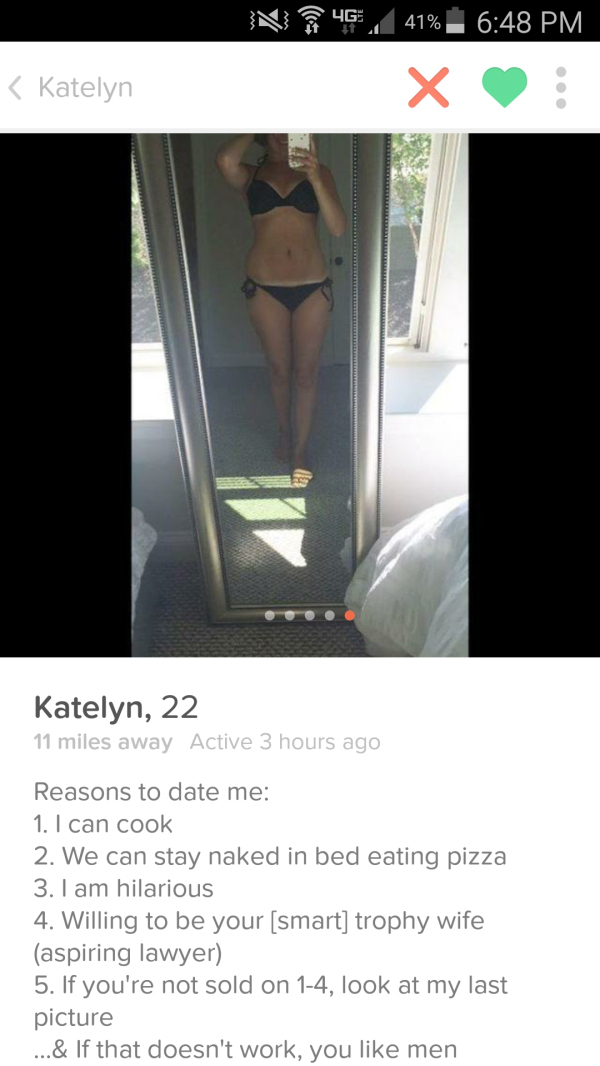This screenshot has width=600, height=1066.
Task: Open the three-dot overflow menu
Action: click(561, 88)
